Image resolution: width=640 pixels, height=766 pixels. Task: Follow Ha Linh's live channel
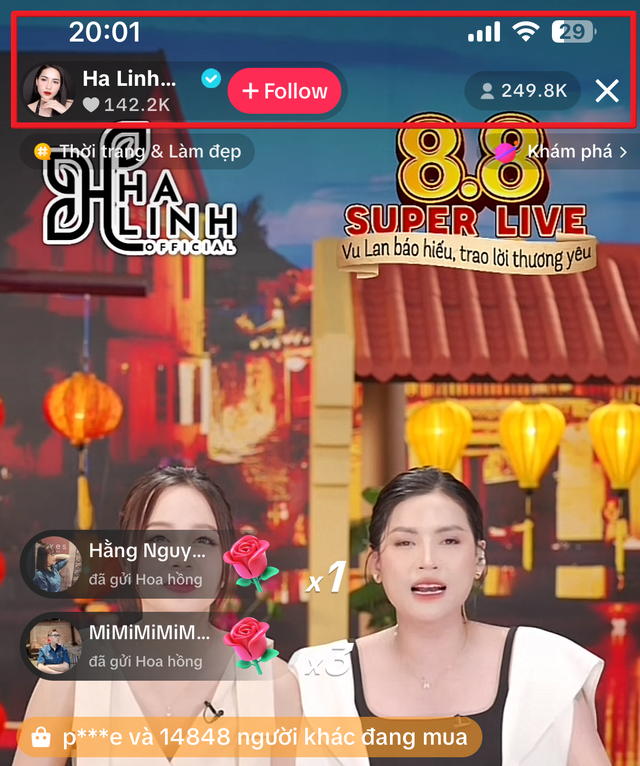[285, 91]
